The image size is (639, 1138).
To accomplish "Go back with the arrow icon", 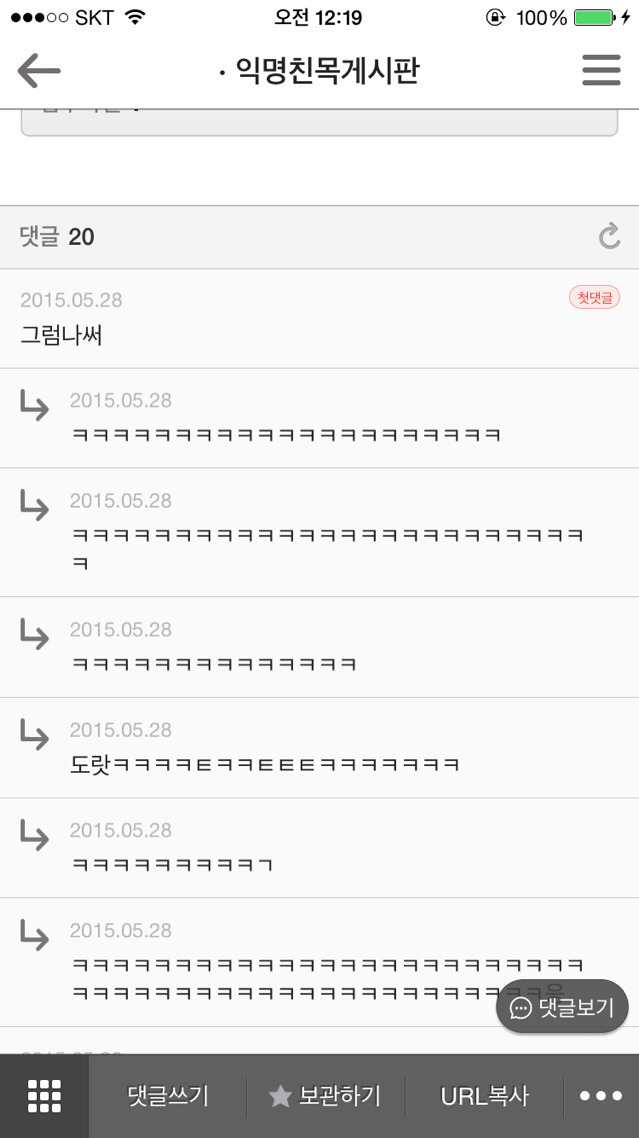I will pos(39,72).
